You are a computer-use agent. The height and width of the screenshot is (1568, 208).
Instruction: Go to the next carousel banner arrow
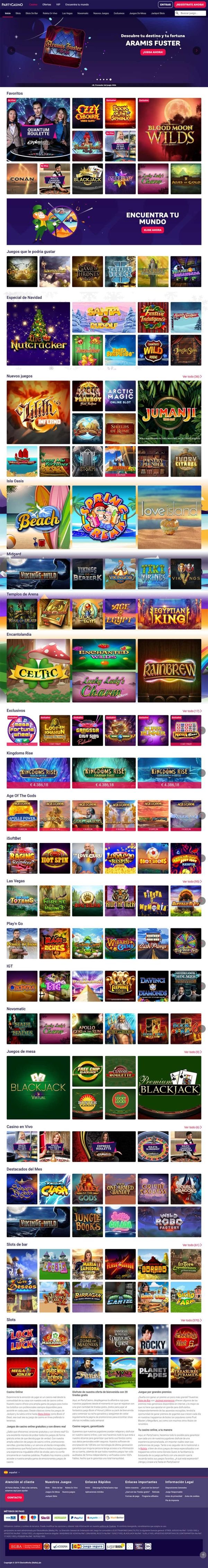pos(197,51)
